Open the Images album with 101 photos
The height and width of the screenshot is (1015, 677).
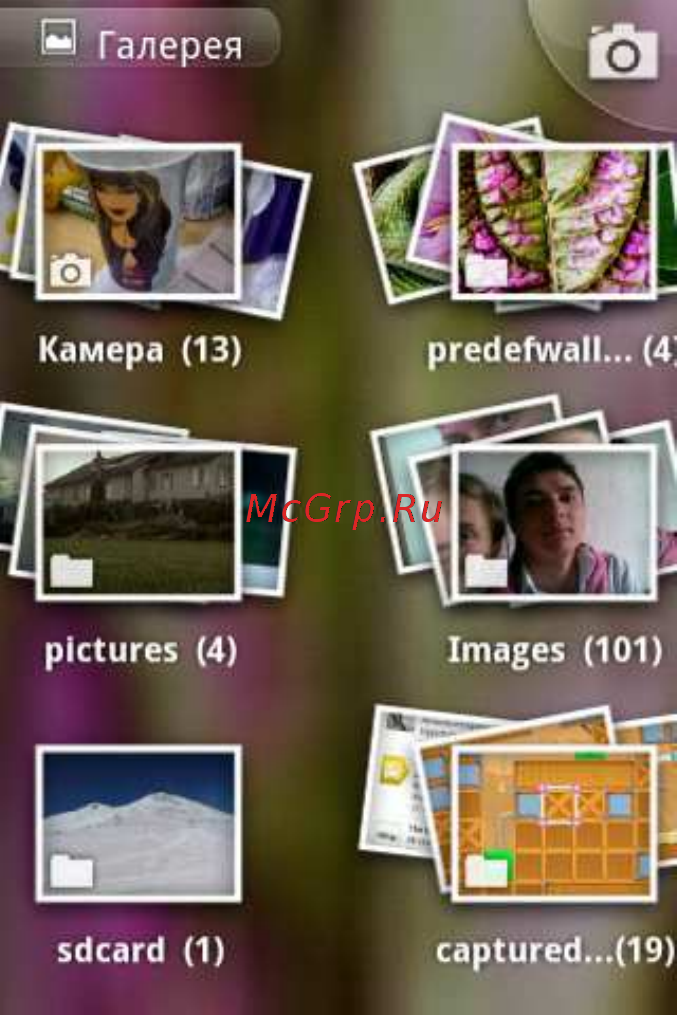click(553, 522)
